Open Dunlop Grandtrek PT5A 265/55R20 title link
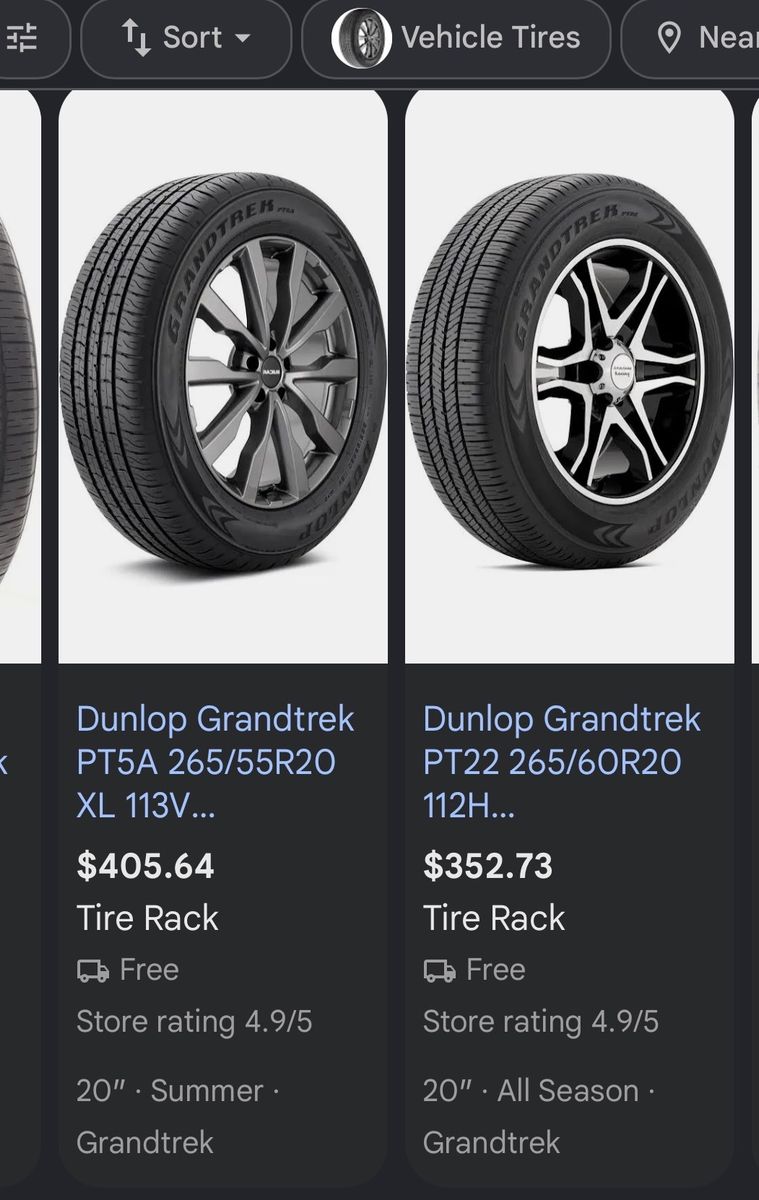Image resolution: width=759 pixels, height=1200 pixels. coord(216,762)
